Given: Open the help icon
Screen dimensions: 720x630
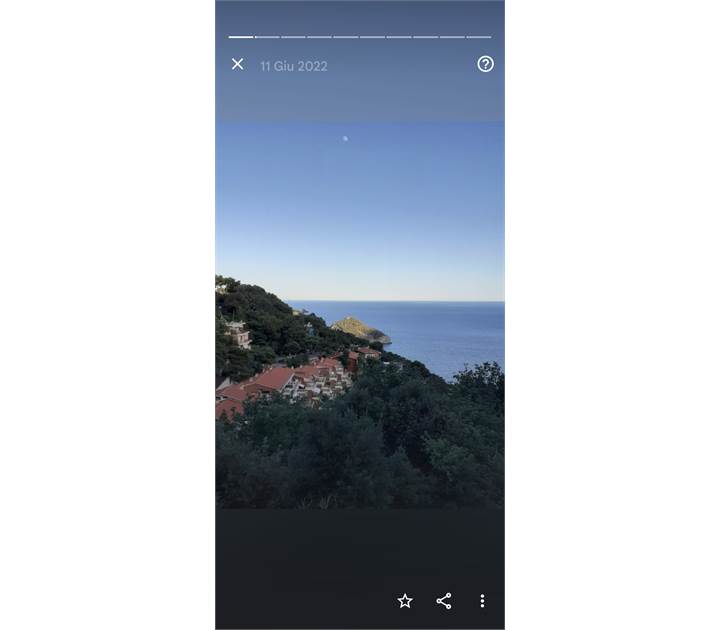Looking at the screenshot, I should [485, 64].
